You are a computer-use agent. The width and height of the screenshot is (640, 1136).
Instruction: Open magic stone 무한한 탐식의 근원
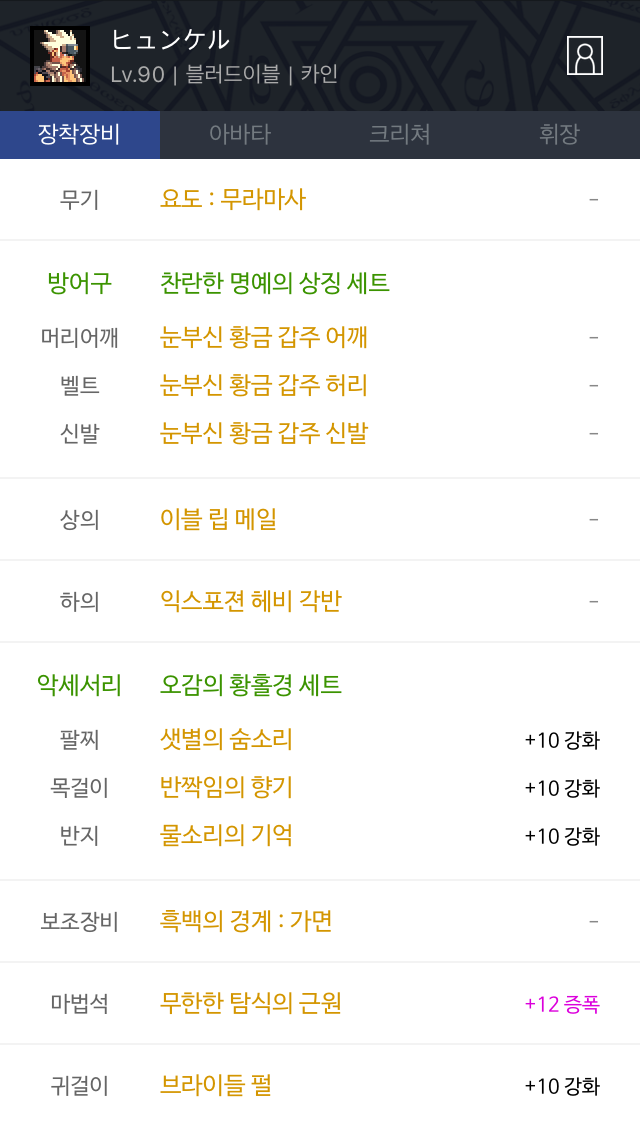251,1003
